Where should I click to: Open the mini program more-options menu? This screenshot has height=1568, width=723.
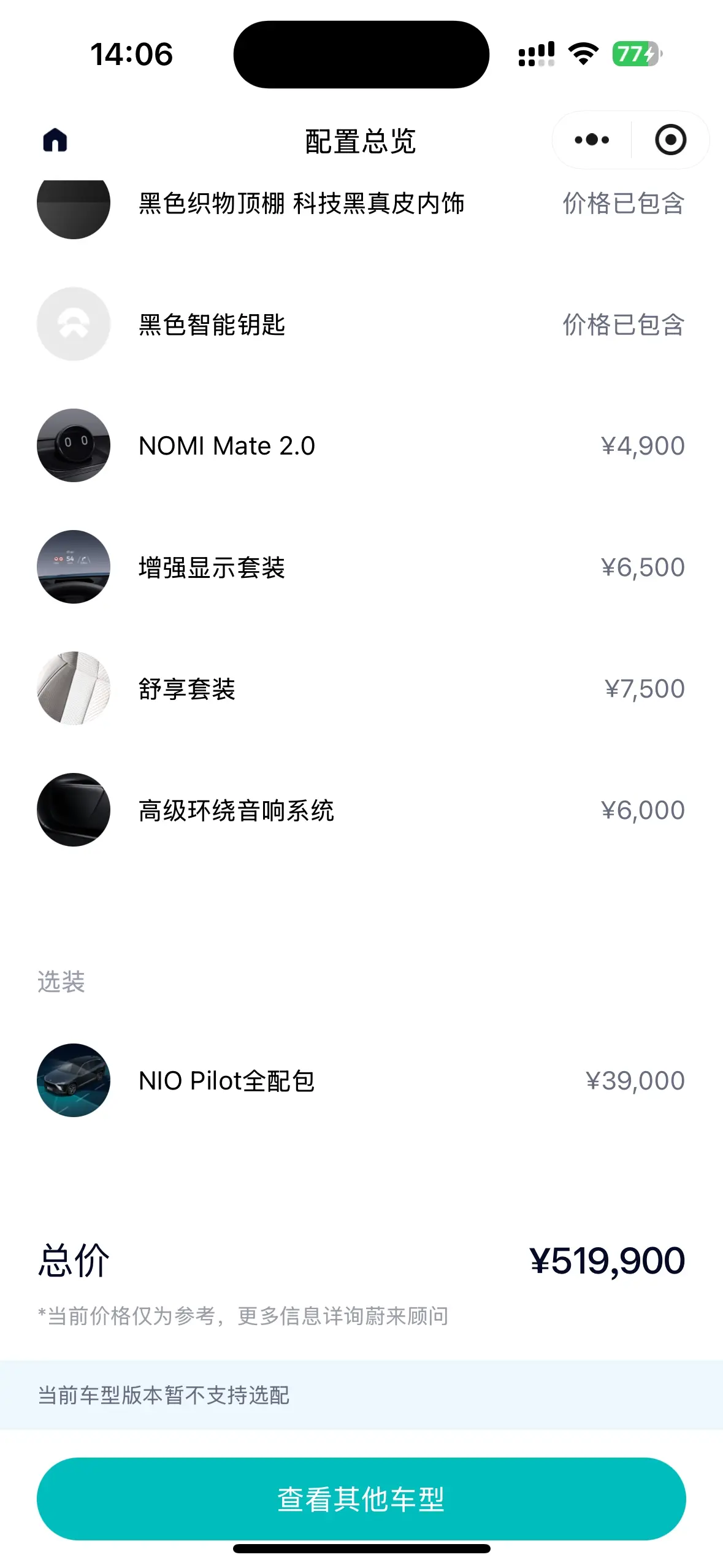click(x=592, y=140)
